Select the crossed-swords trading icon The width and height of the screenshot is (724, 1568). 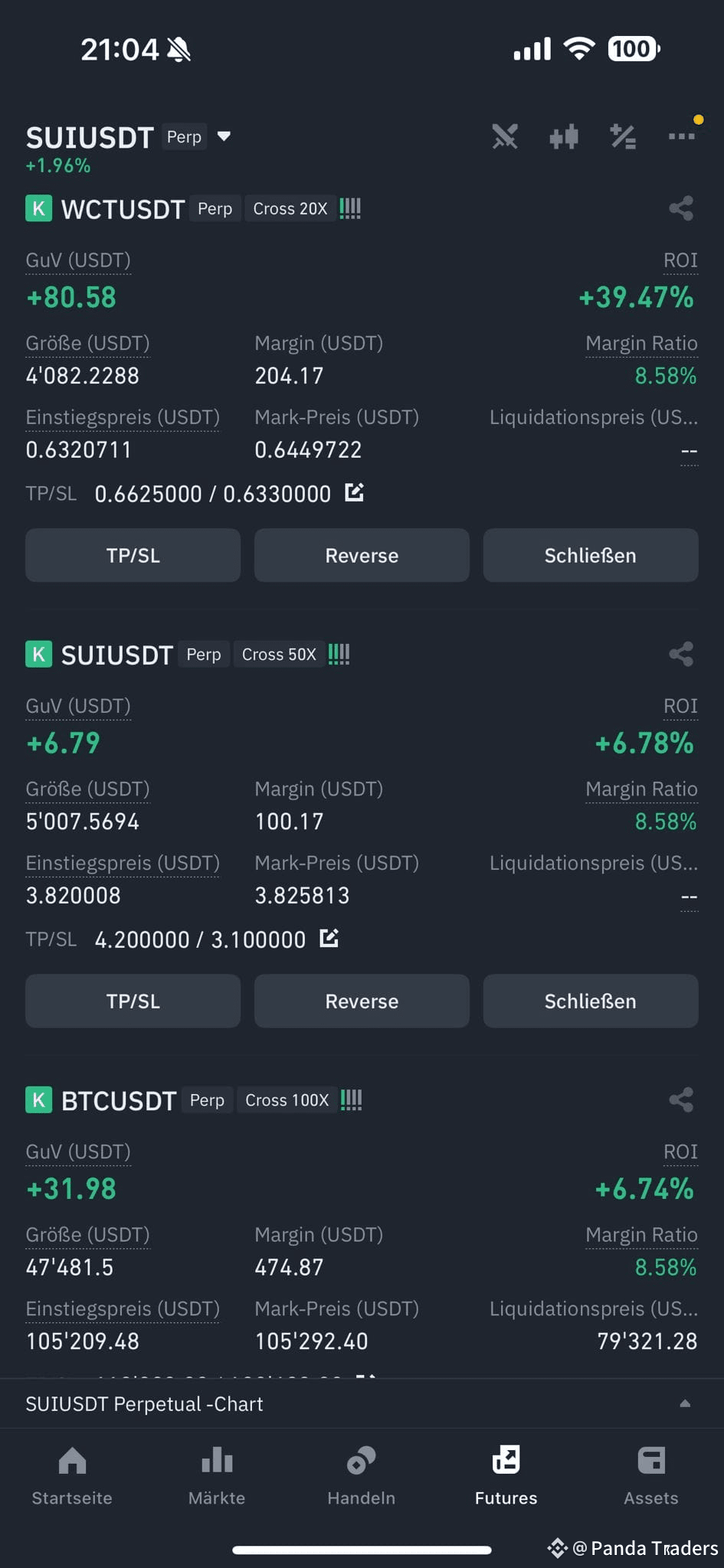pyautogui.click(x=505, y=136)
